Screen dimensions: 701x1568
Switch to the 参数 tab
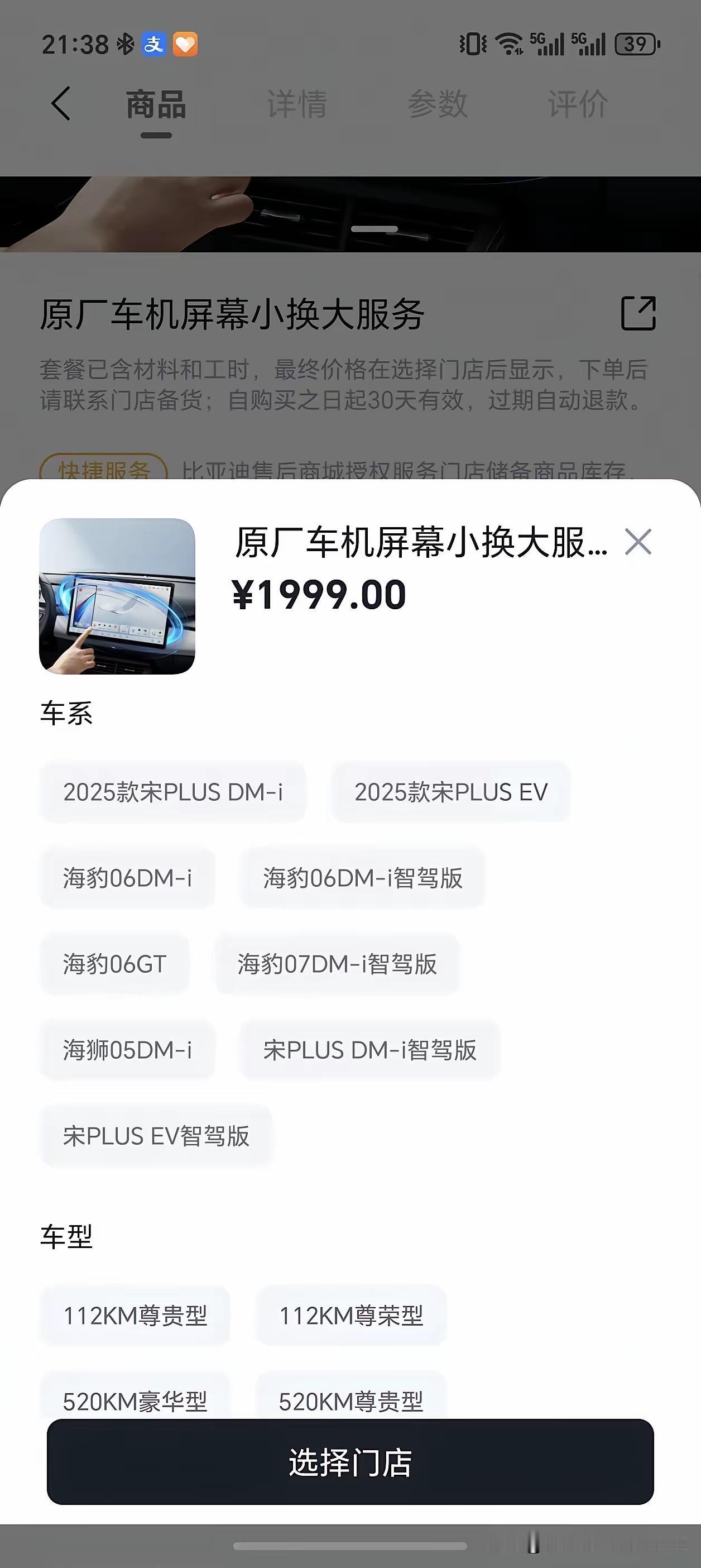[x=438, y=103]
